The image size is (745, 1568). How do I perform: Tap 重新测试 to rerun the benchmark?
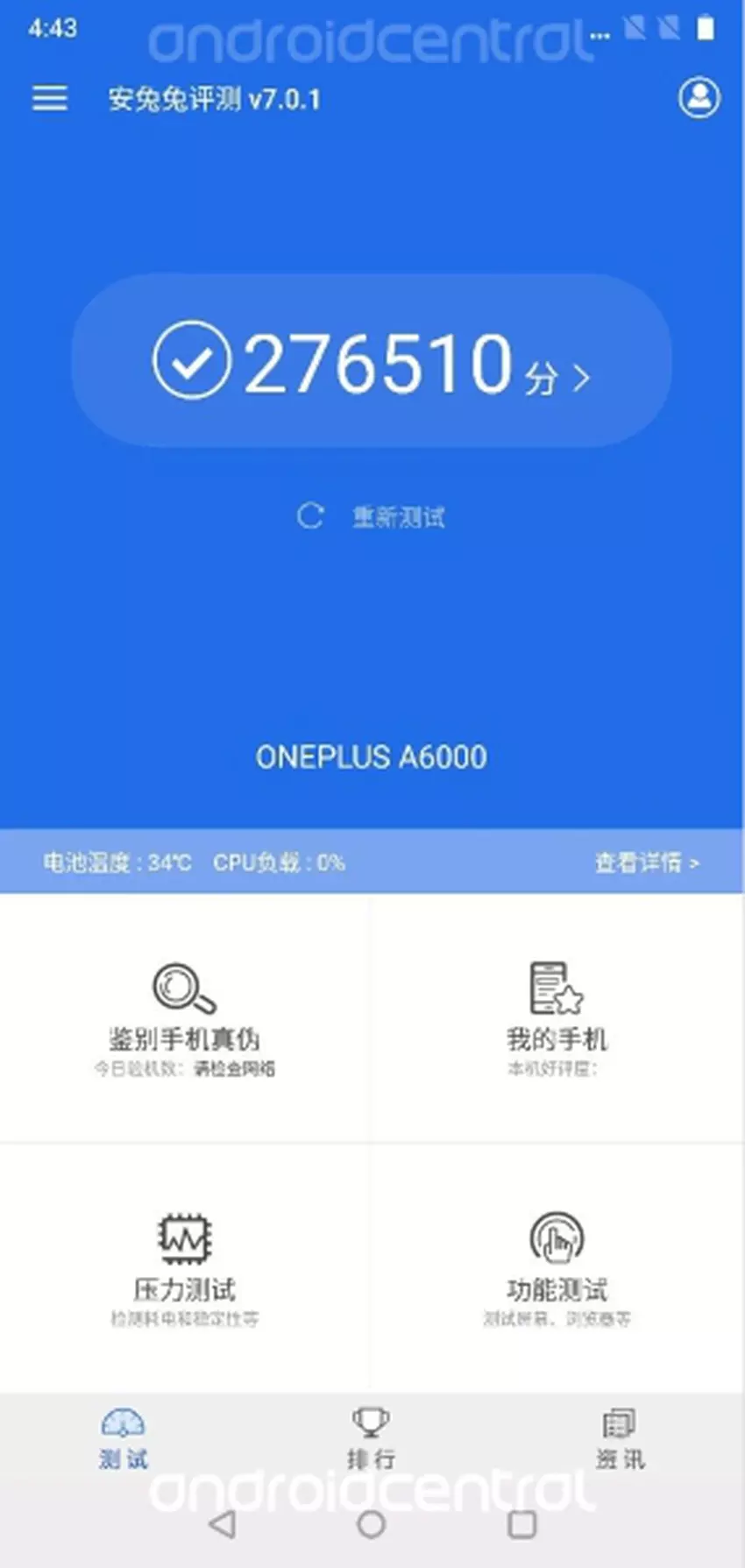(372, 516)
